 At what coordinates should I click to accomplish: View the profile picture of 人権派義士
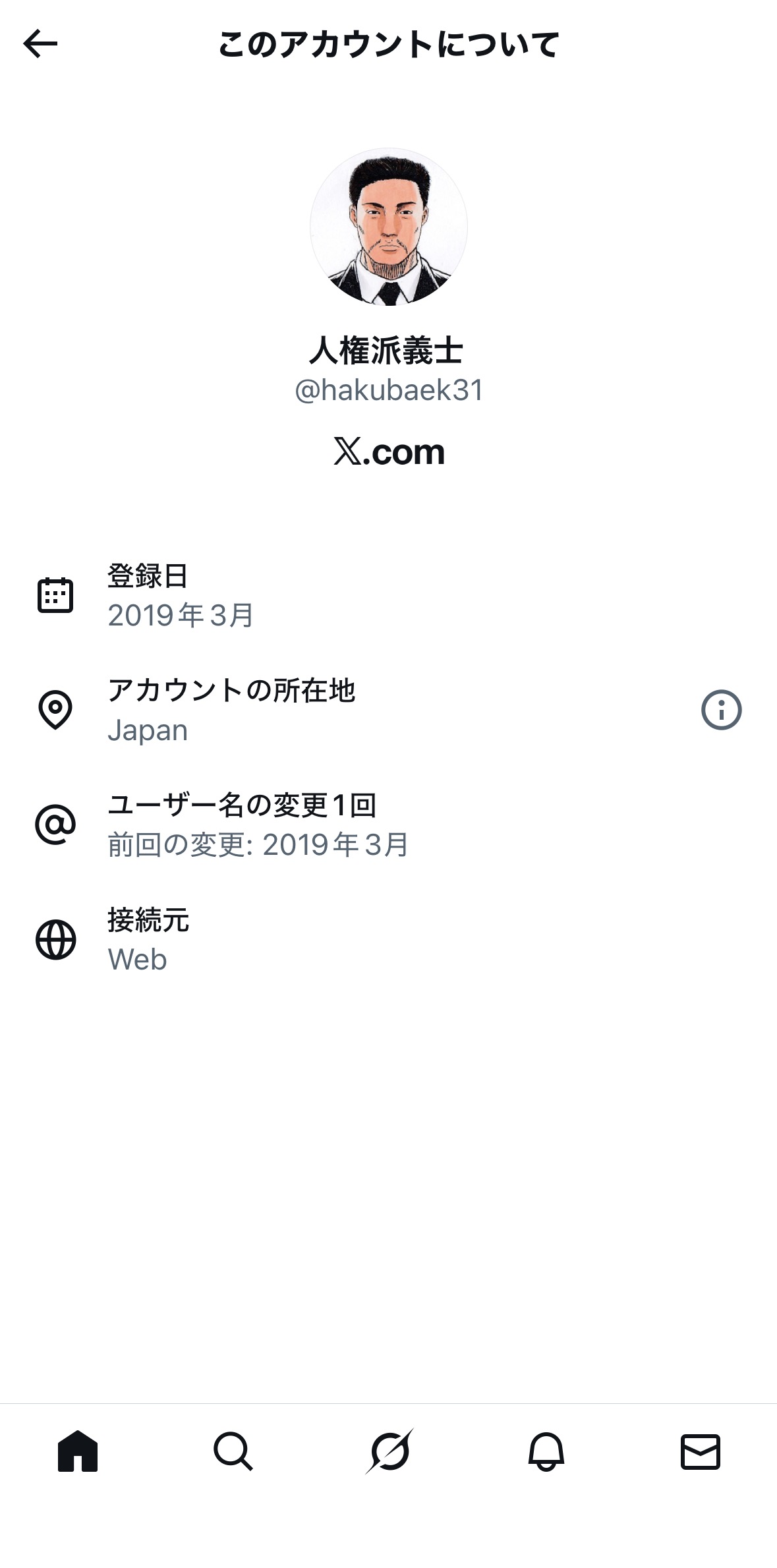point(389,227)
